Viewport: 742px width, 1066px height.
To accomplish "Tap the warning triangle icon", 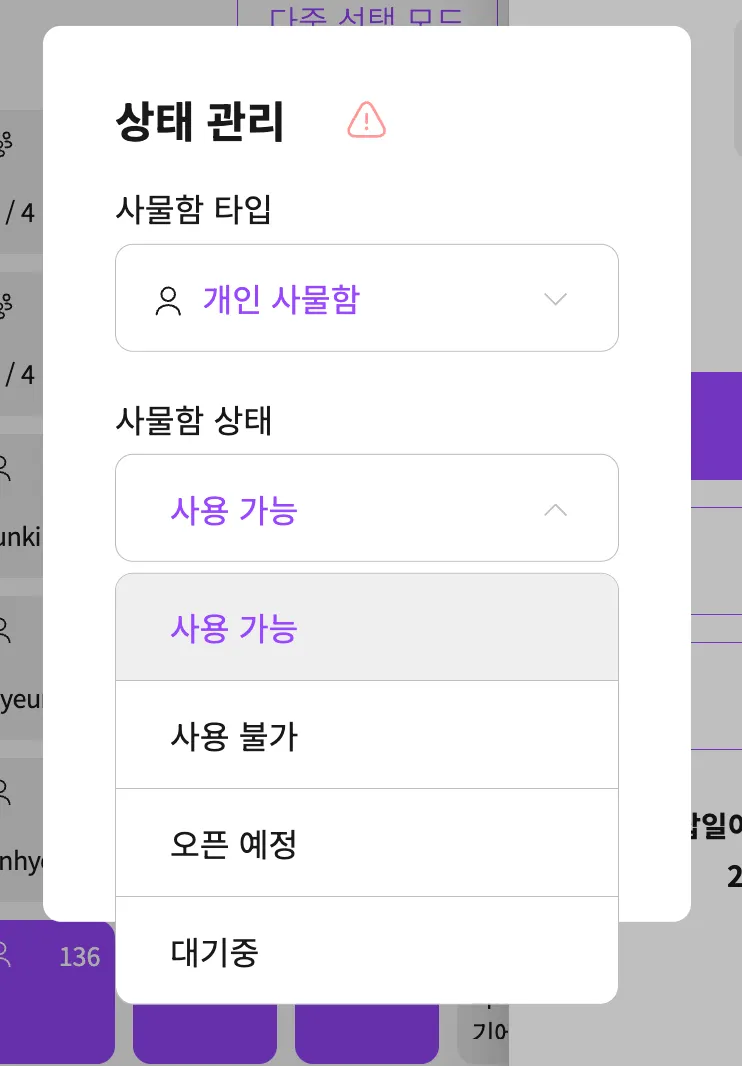I will [367, 121].
